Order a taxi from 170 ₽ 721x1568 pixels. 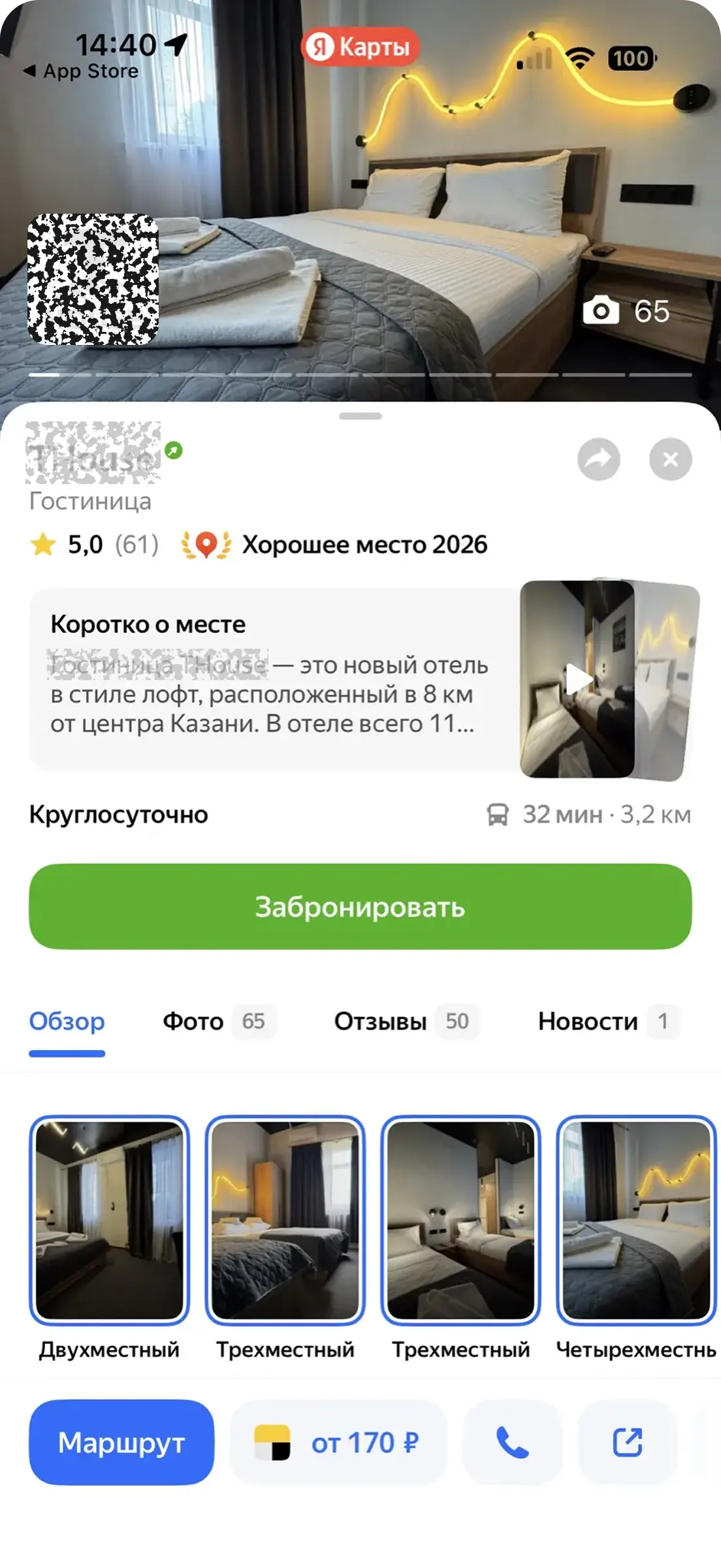(x=338, y=1442)
